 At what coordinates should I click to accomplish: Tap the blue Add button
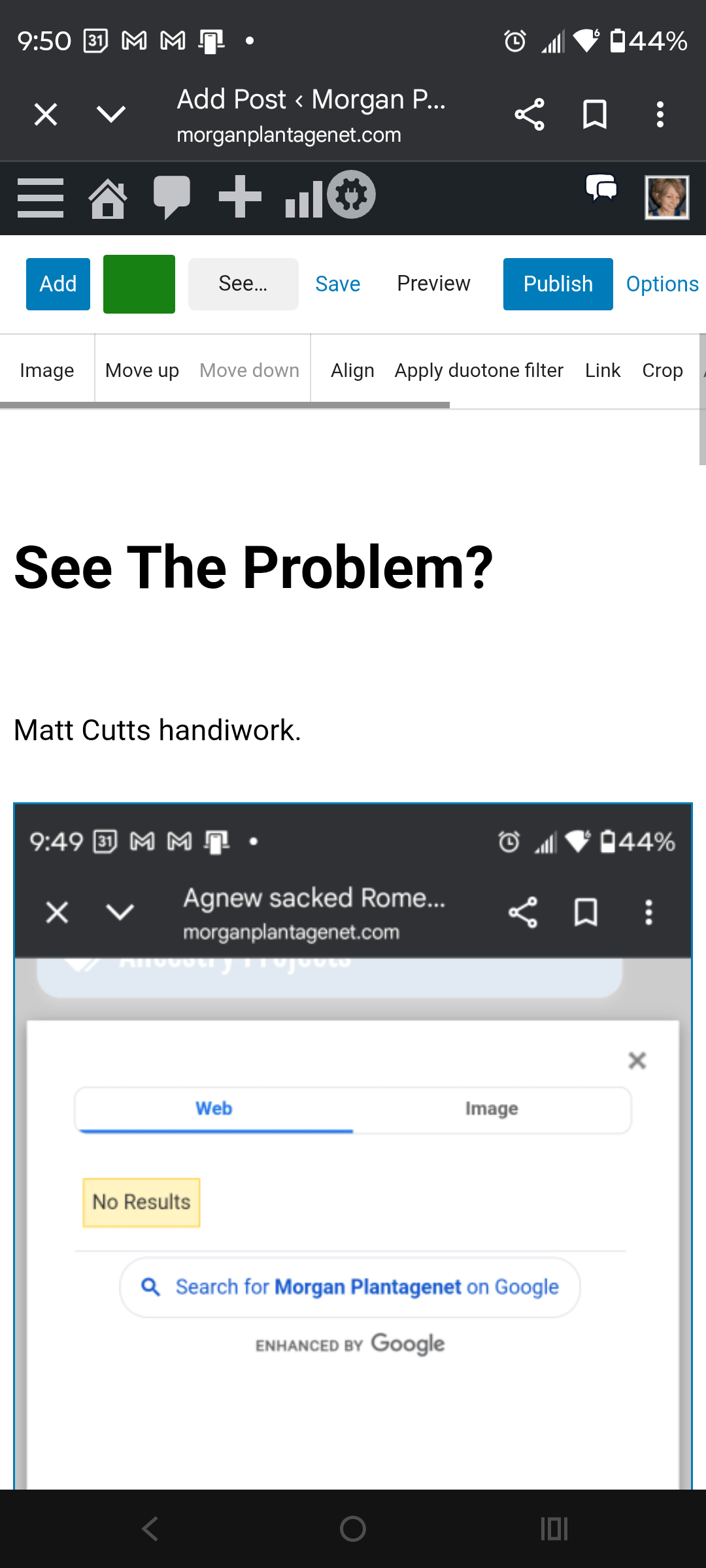point(58,284)
